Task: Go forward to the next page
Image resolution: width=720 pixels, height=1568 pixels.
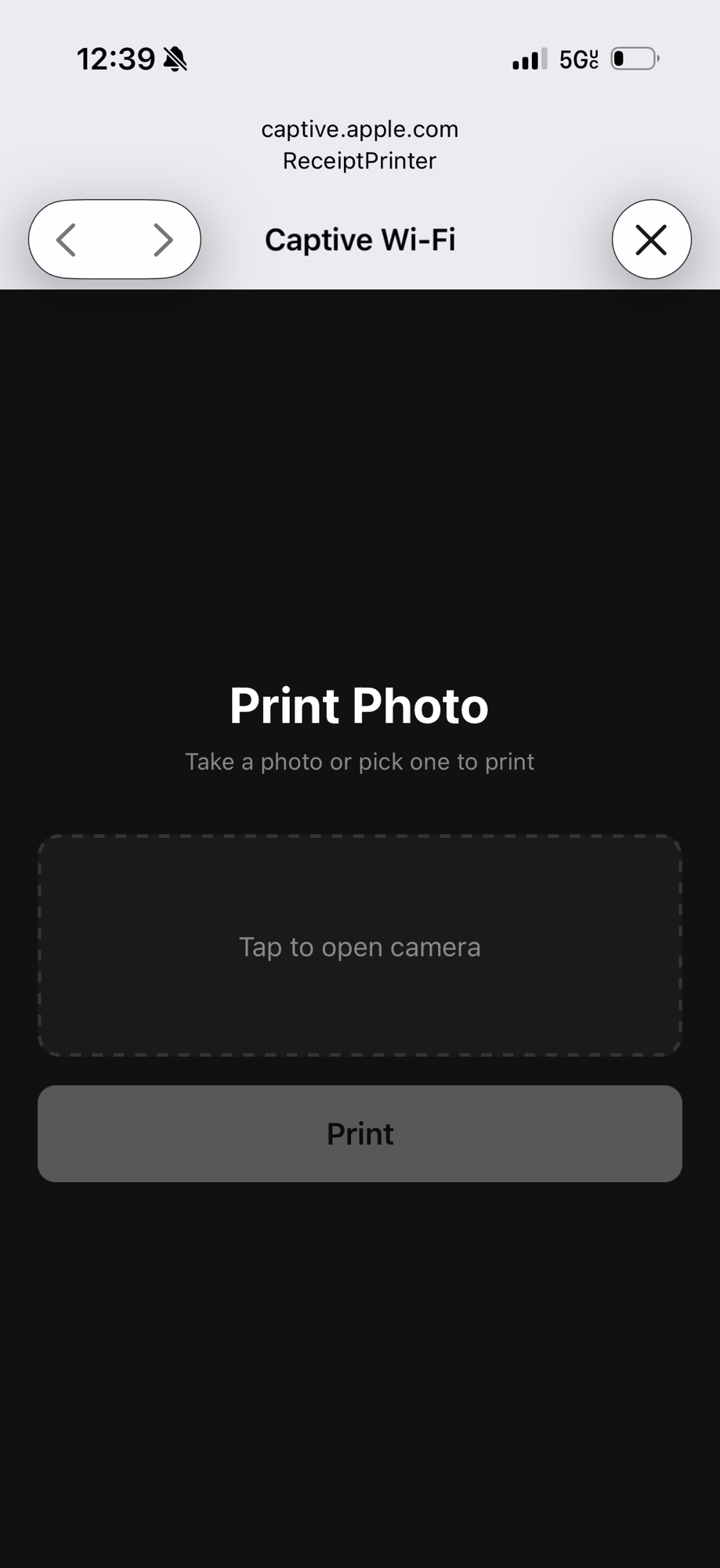Action: point(162,240)
